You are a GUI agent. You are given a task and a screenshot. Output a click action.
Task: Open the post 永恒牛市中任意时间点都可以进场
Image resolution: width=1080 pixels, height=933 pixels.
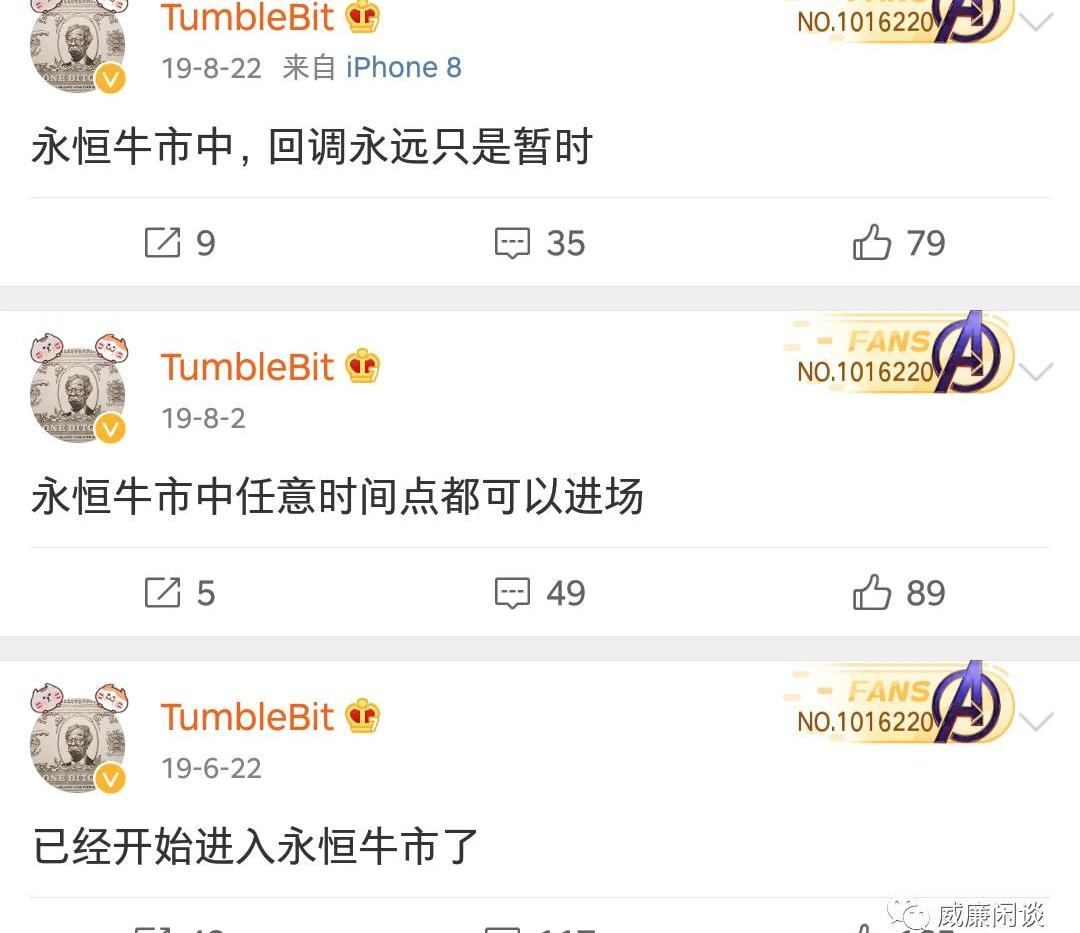337,497
